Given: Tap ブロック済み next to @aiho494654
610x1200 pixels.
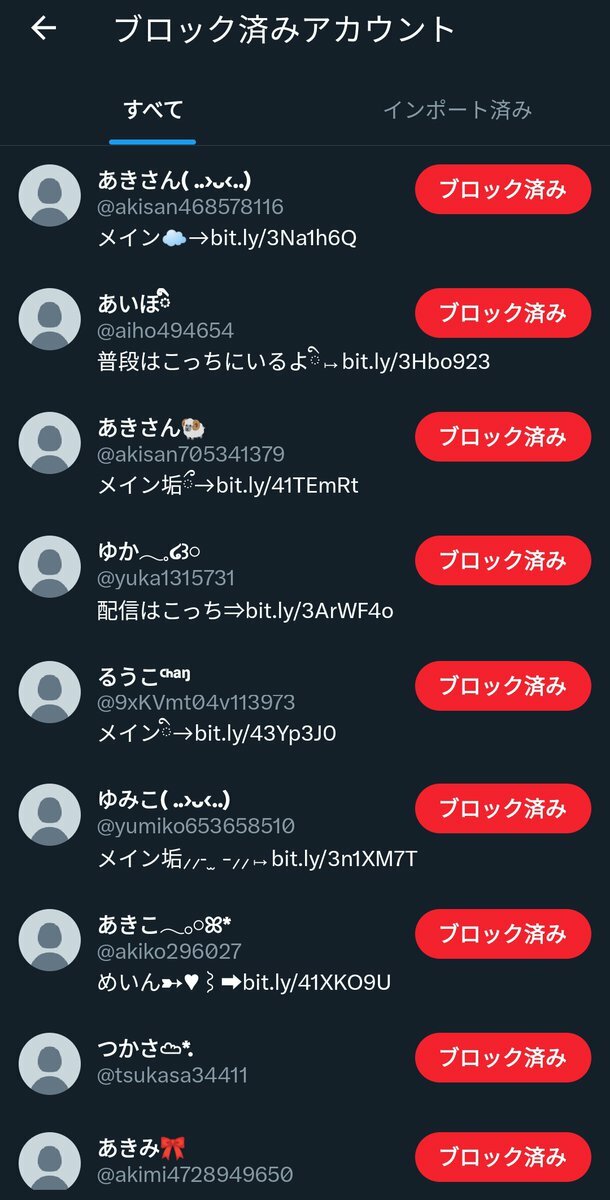Looking at the screenshot, I should (x=503, y=313).
